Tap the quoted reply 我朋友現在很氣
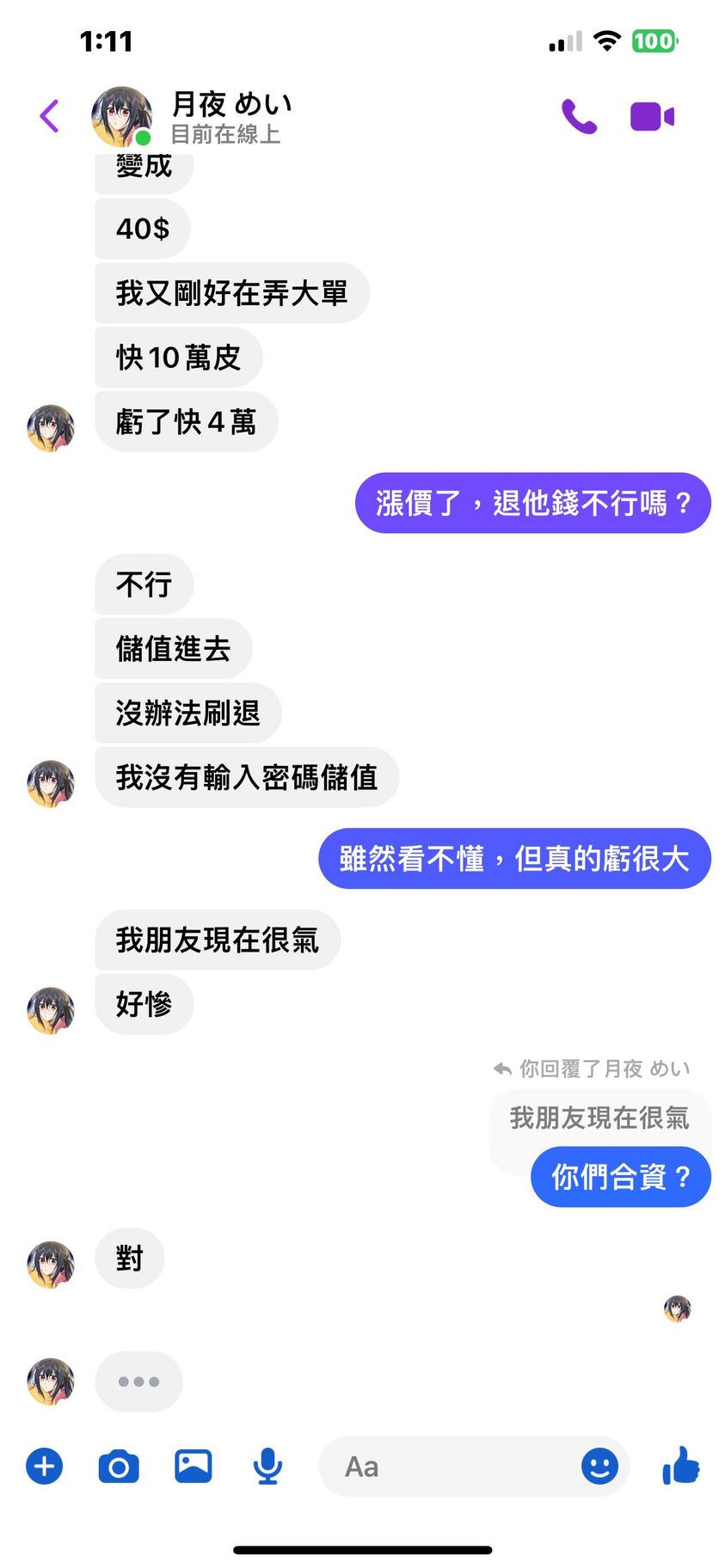 (x=599, y=1118)
